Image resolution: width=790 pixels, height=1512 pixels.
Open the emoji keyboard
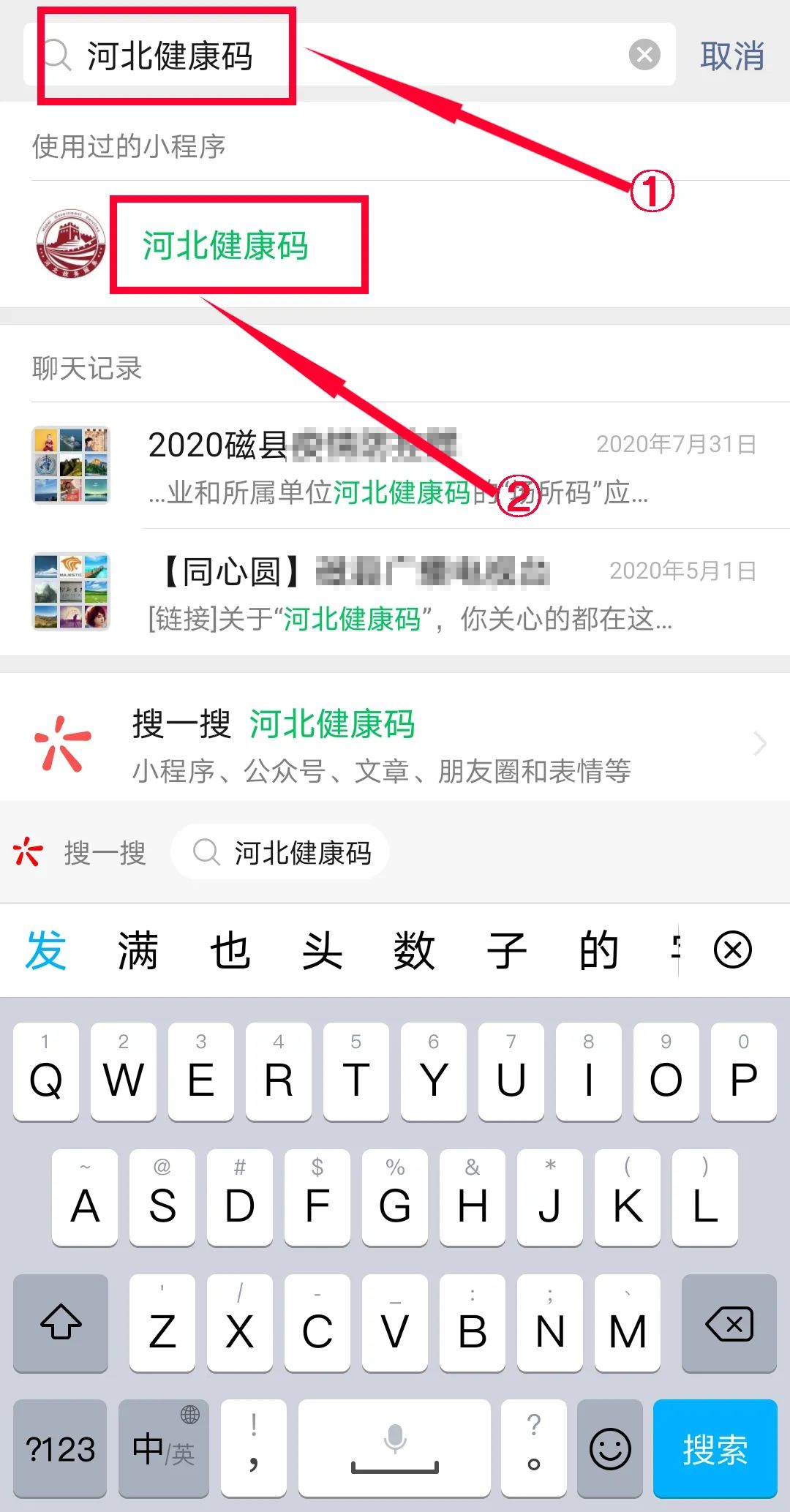click(610, 1449)
